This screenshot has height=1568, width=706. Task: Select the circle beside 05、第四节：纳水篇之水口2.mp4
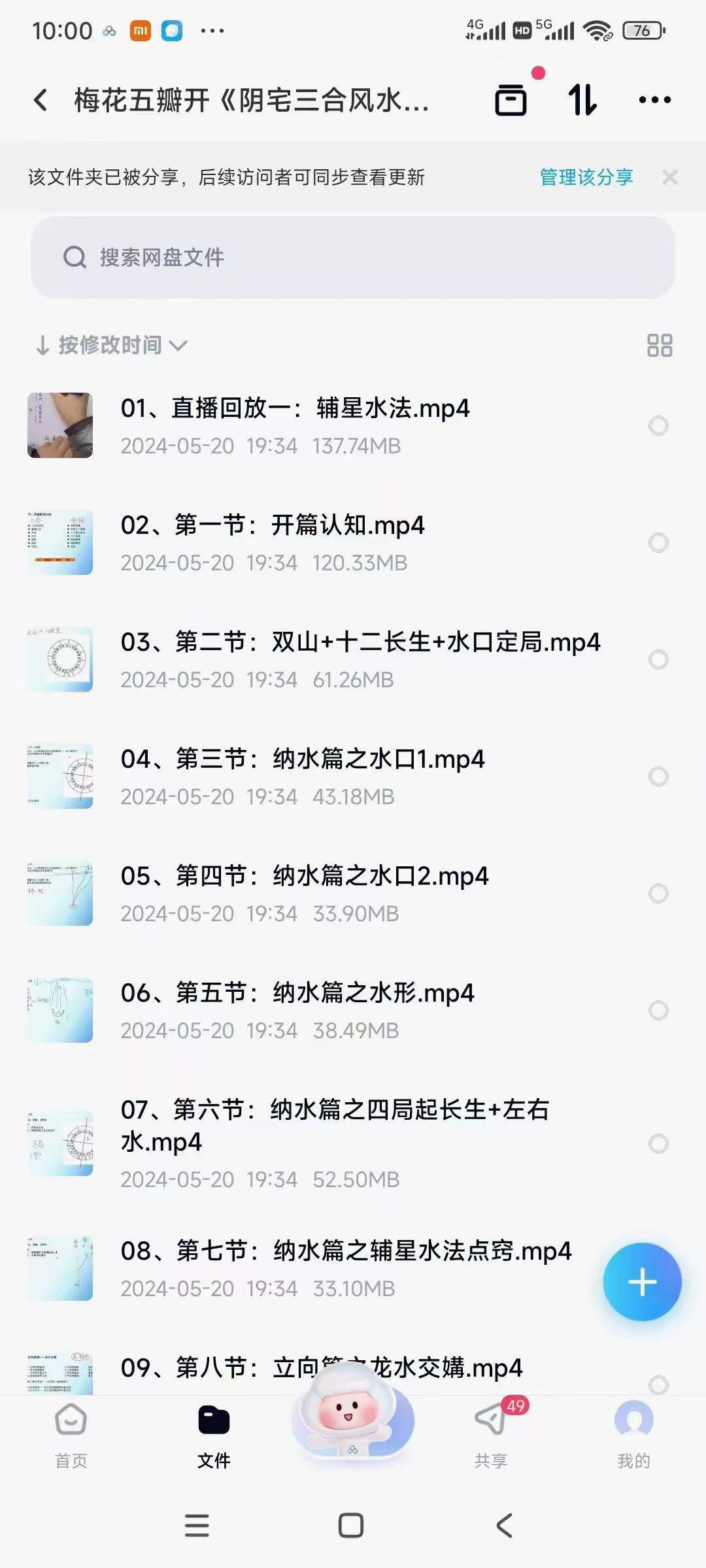pyautogui.click(x=658, y=893)
